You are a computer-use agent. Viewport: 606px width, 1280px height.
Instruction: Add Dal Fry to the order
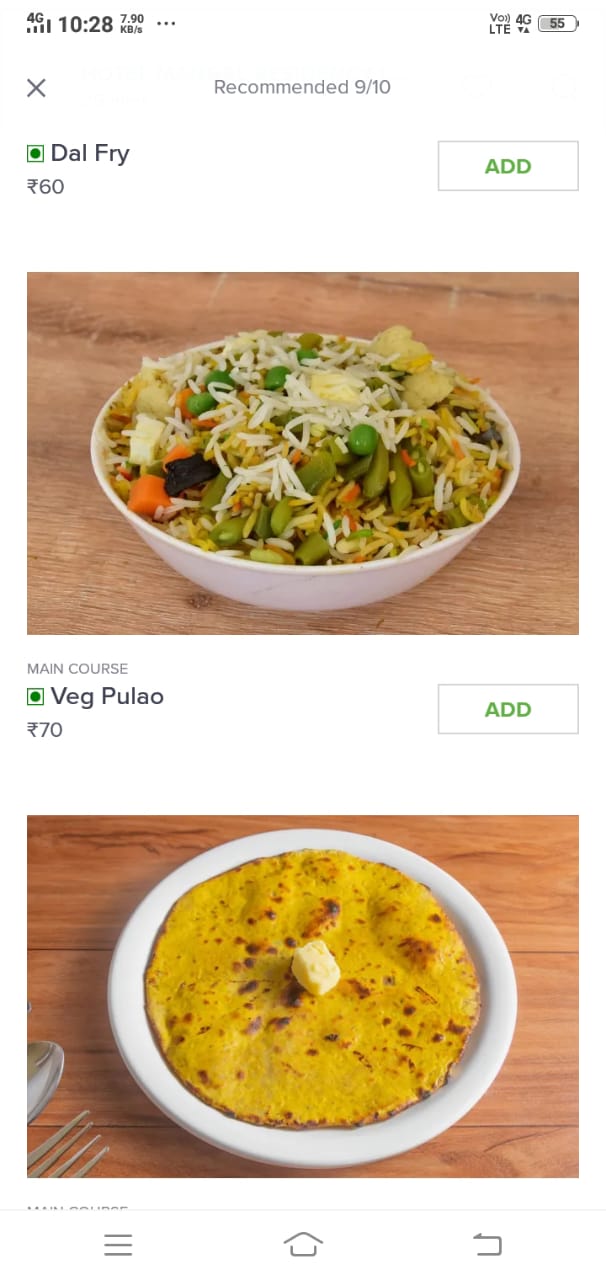pyautogui.click(x=507, y=166)
